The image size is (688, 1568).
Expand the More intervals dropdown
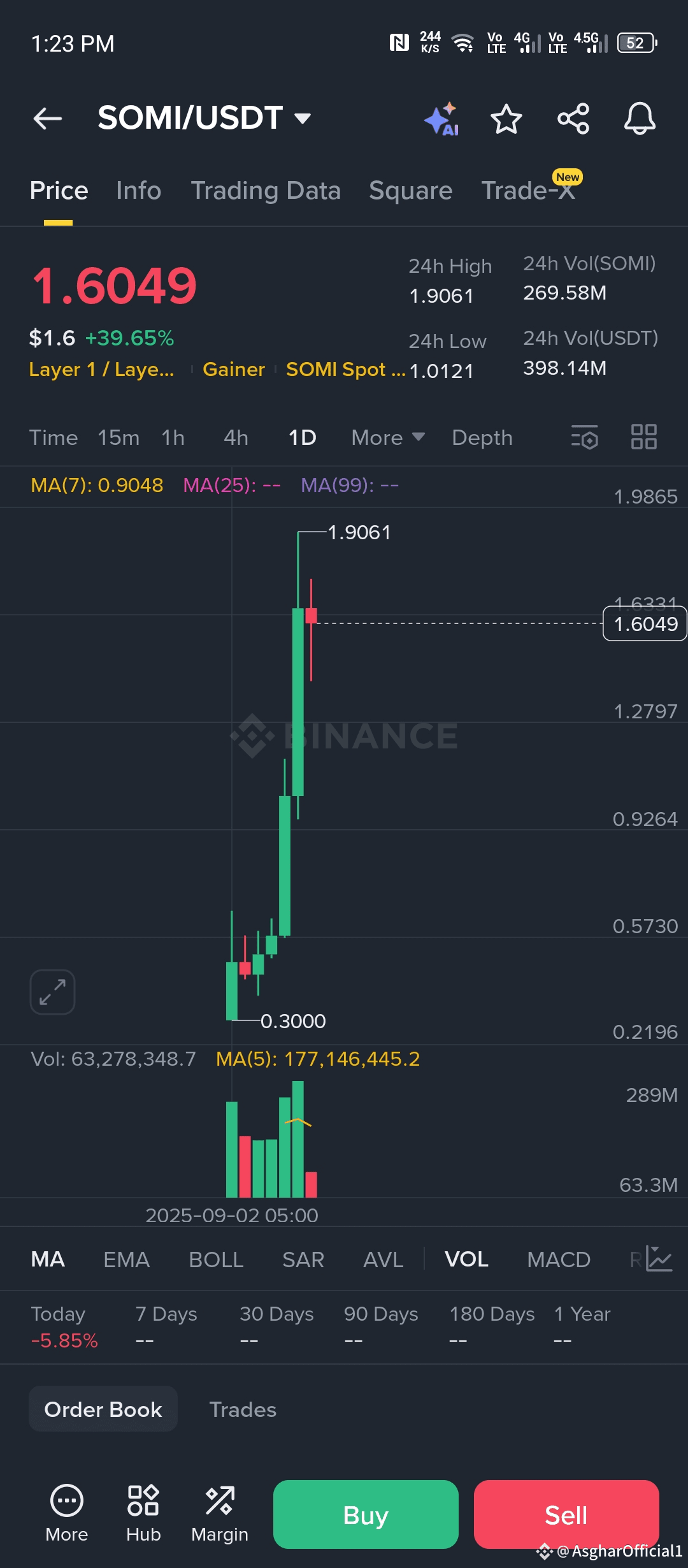[x=388, y=438]
